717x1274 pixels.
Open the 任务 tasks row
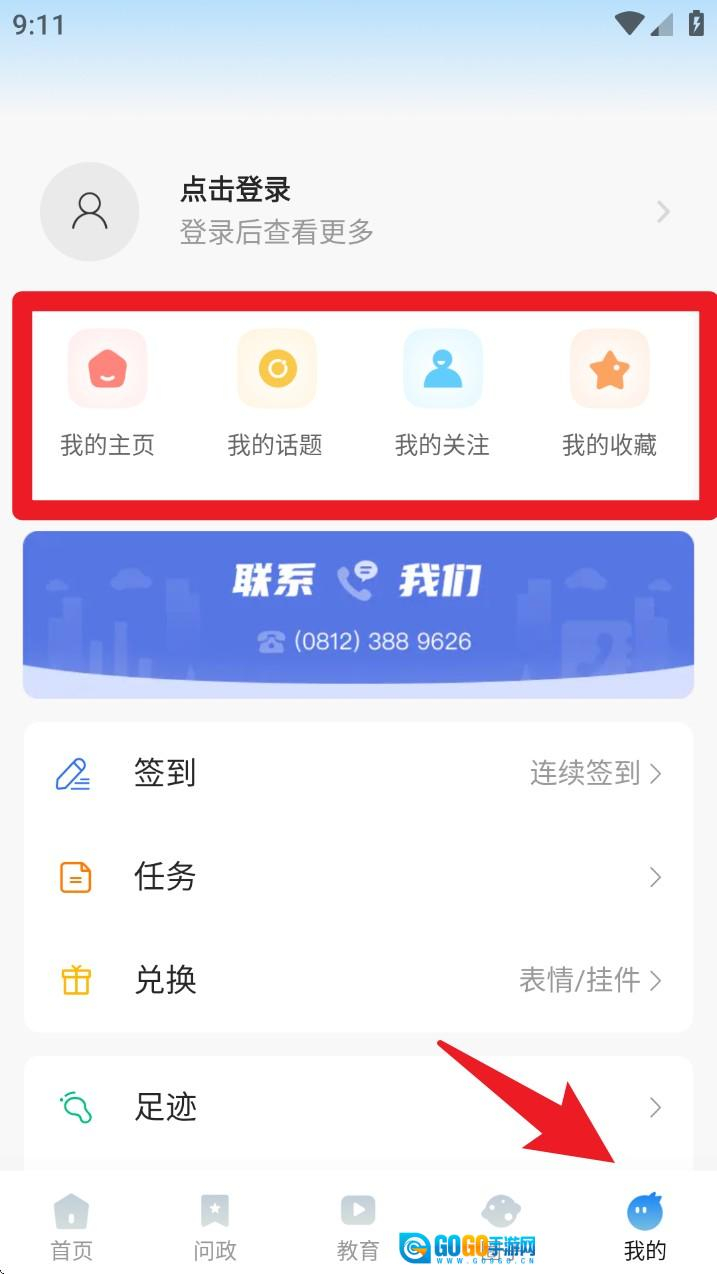coord(358,878)
